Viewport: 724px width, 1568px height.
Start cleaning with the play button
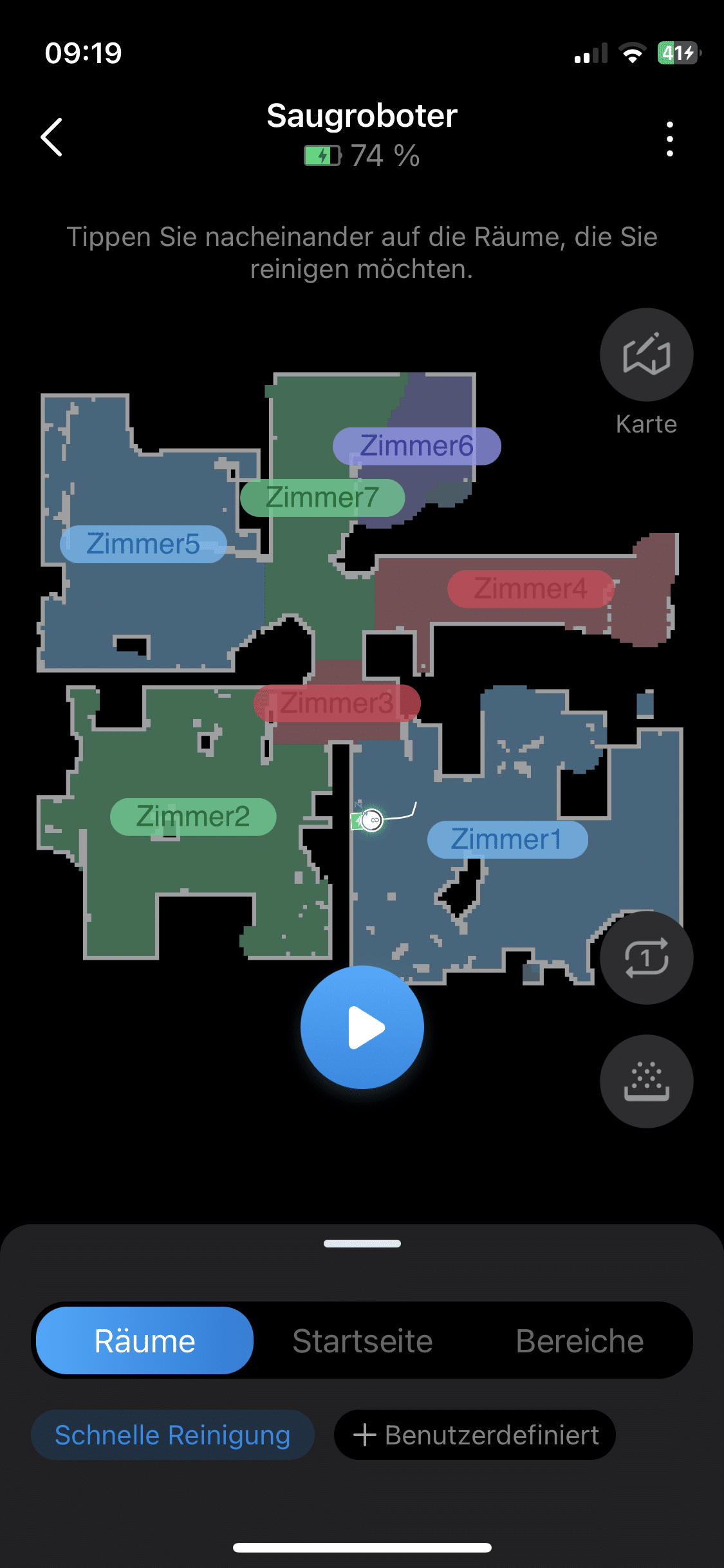pyautogui.click(x=362, y=1027)
